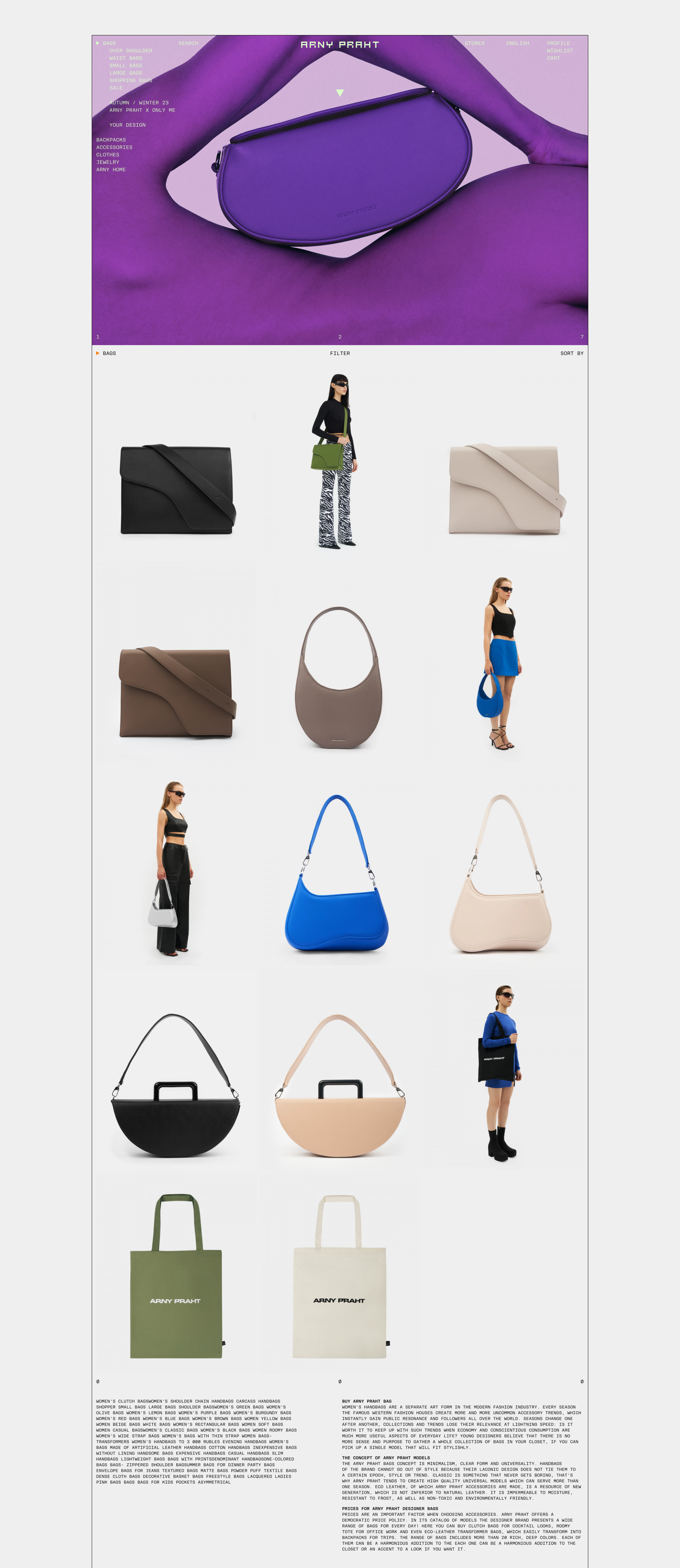
Task: Open the Stores page
Action: point(474,43)
